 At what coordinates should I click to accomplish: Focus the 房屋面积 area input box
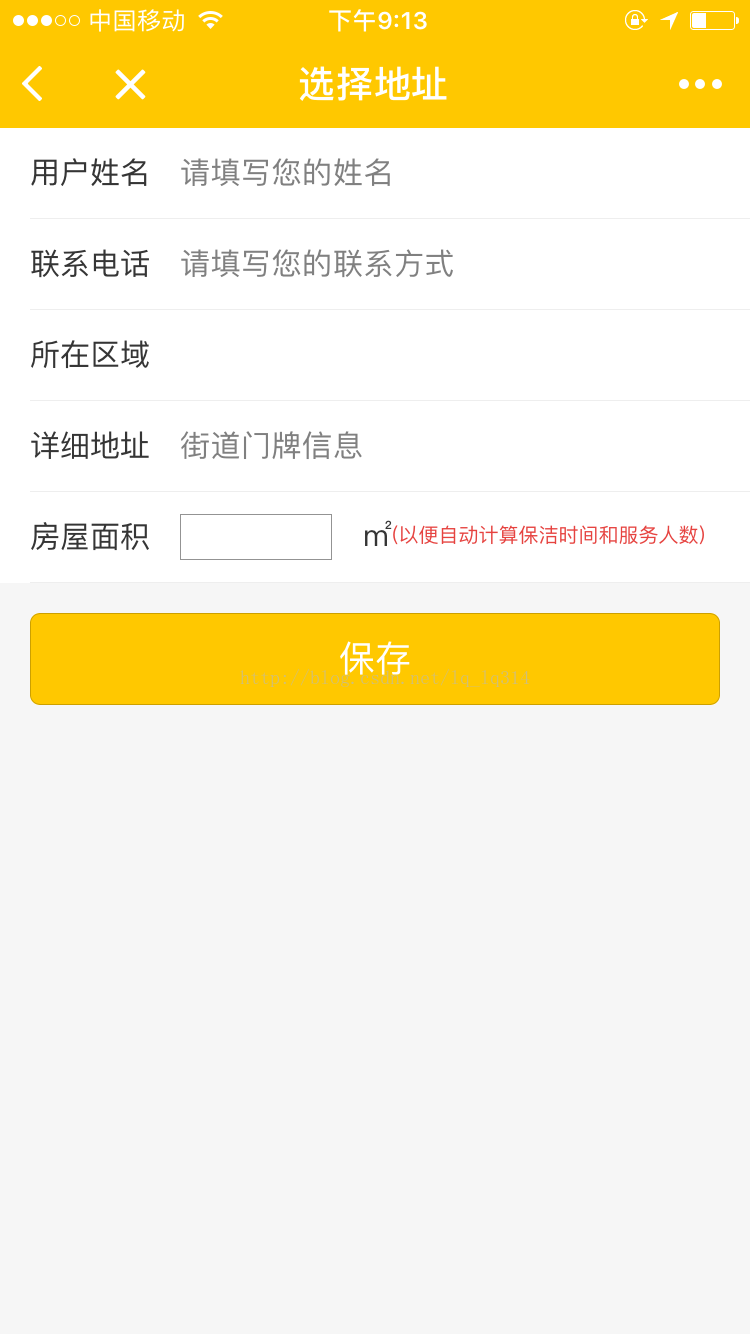point(256,537)
